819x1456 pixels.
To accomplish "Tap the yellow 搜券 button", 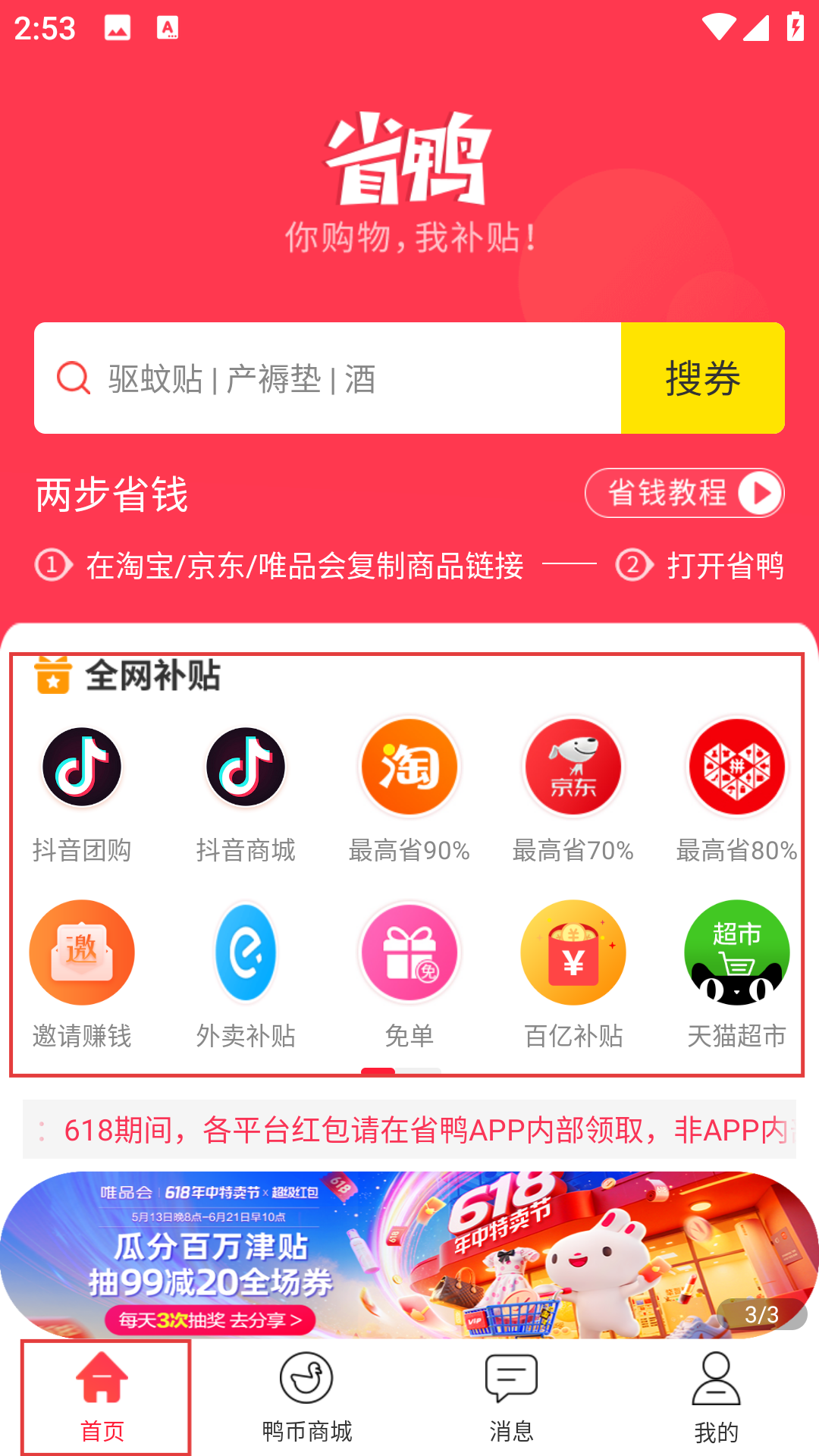I will point(702,378).
